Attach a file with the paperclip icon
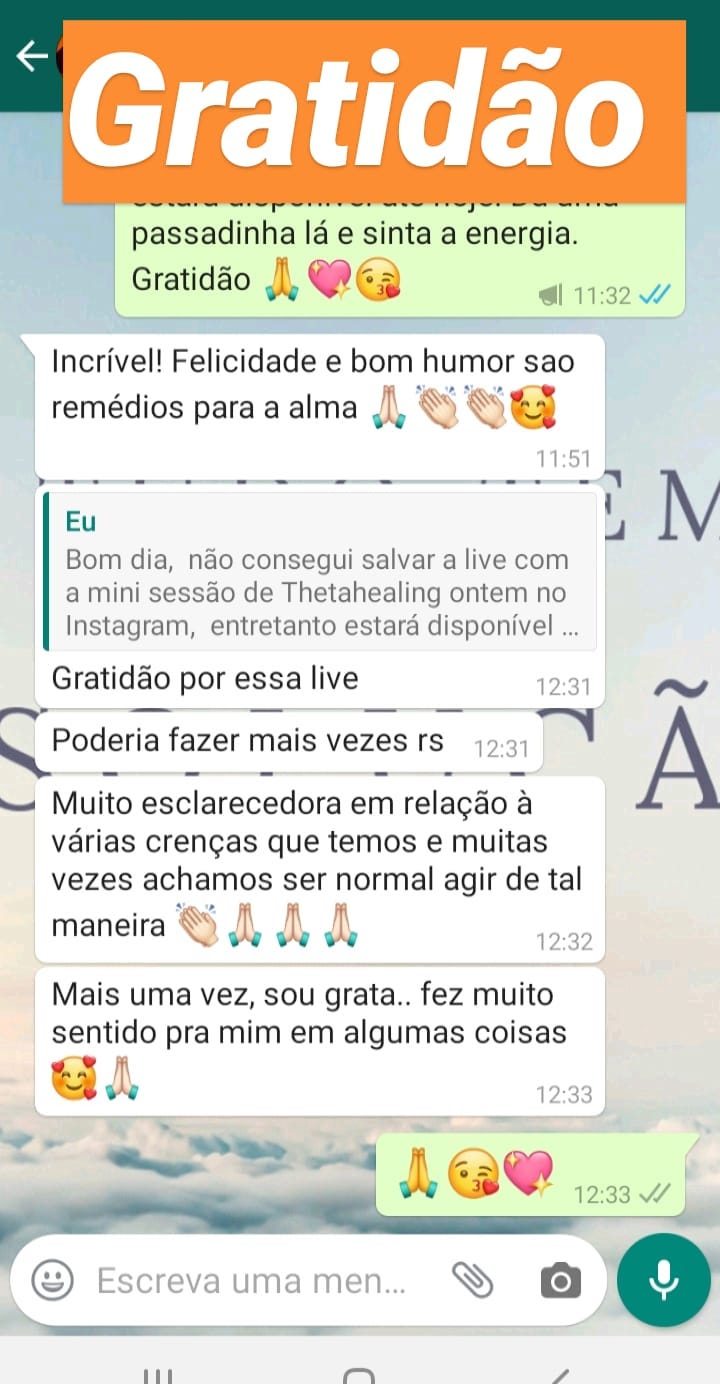The height and width of the screenshot is (1384, 720). point(475,1279)
